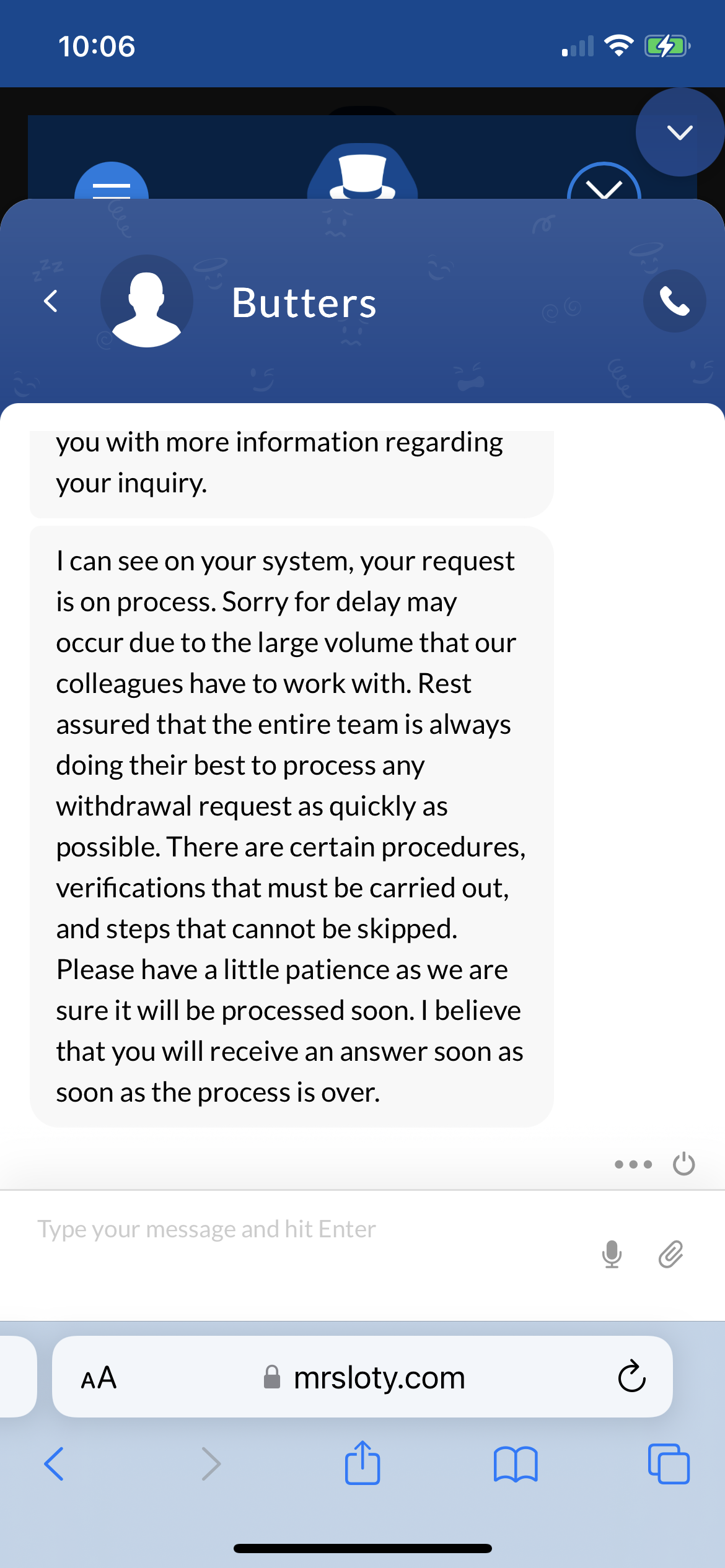Attach a file with the paperclip
The width and height of the screenshot is (725, 1568).
pyautogui.click(x=670, y=1254)
